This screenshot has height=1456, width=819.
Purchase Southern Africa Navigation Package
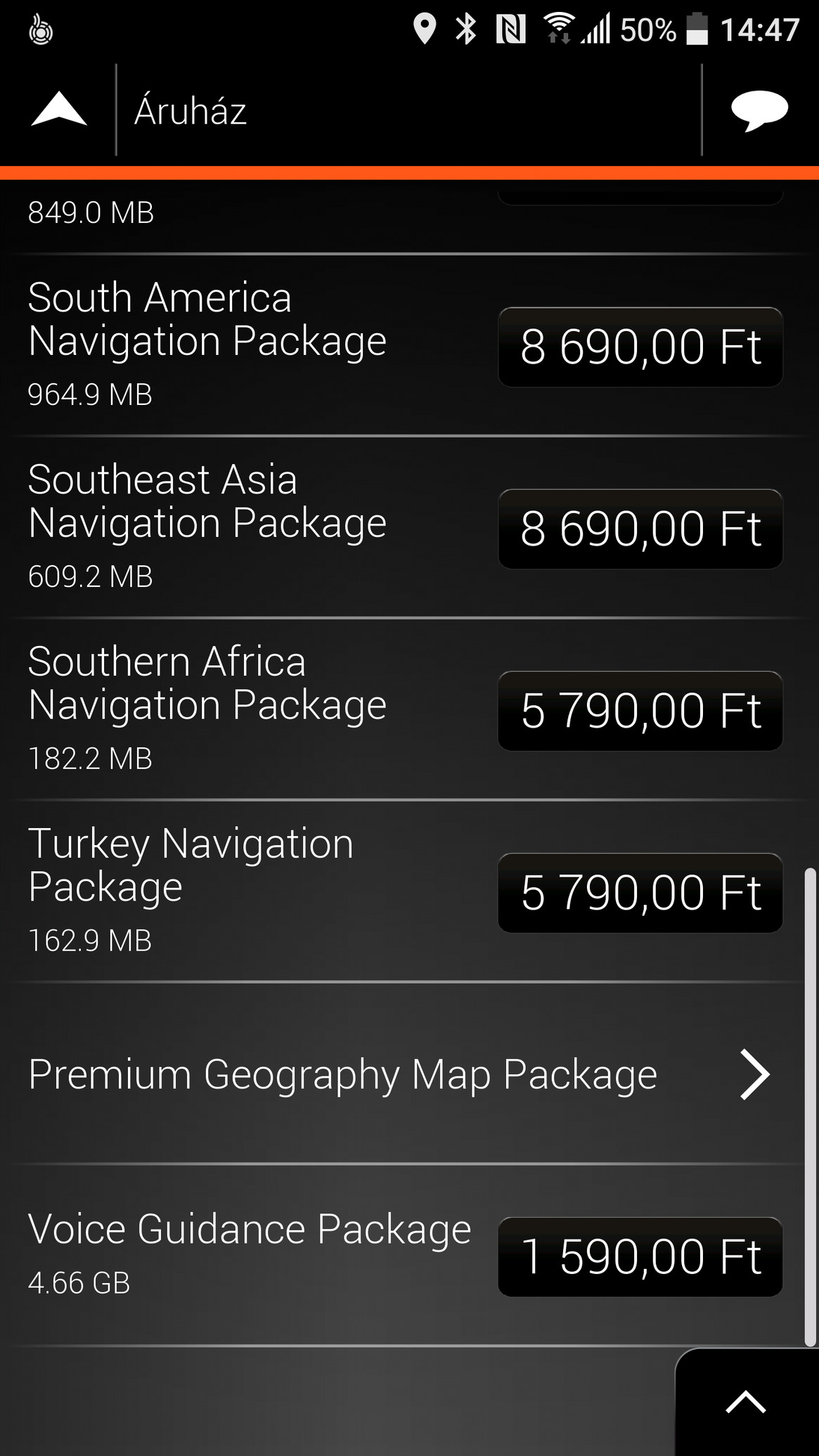pos(640,711)
